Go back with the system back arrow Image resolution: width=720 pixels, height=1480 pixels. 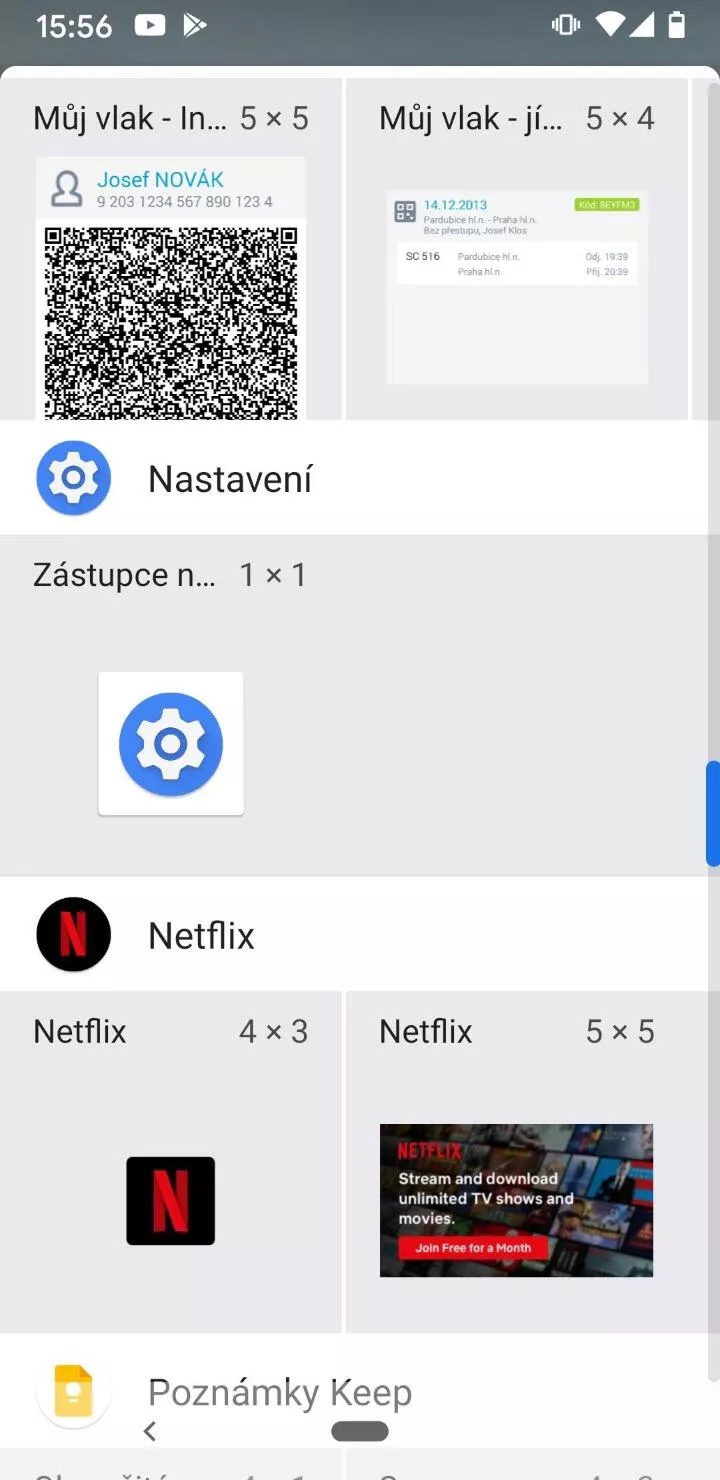click(x=150, y=1431)
